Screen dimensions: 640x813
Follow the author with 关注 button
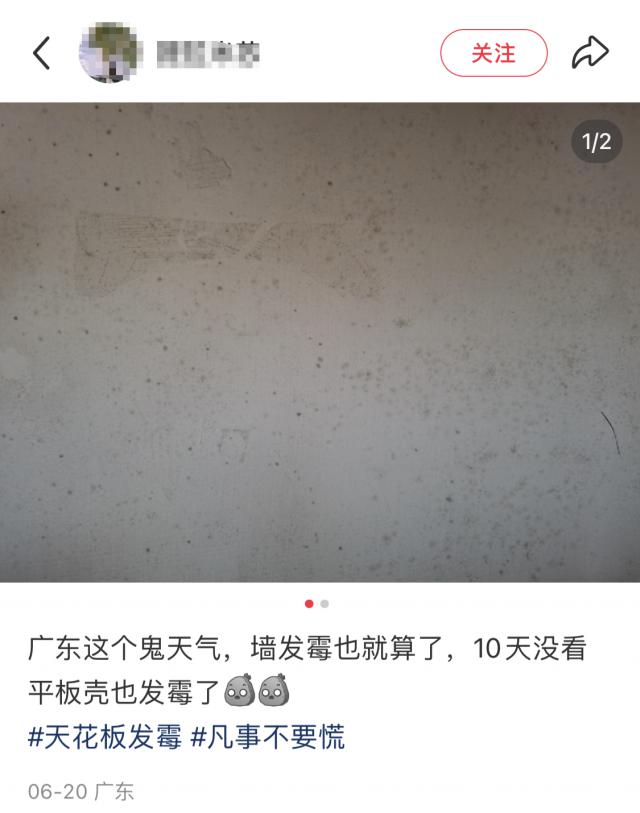coord(494,53)
